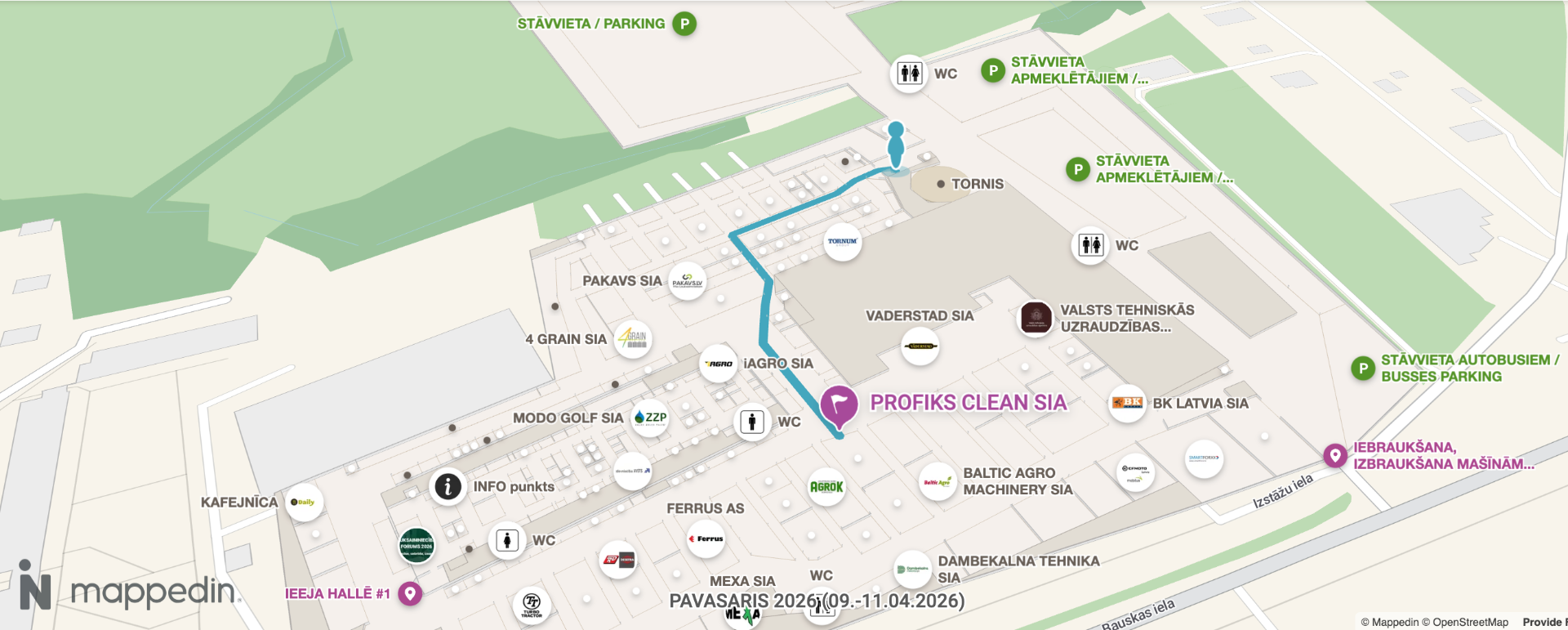The image size is (1568, 630).
Task: Open the BK LATVIA SIA marker
Action: [1127, 403]
